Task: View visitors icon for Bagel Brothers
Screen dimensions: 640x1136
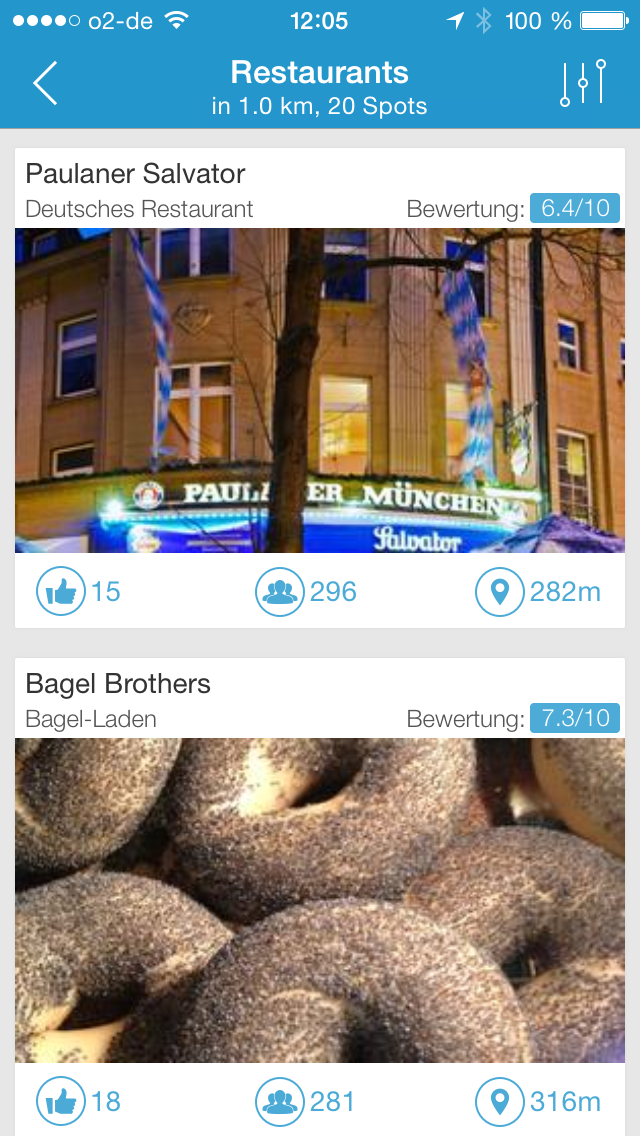Action: [x=280, y=1102]
